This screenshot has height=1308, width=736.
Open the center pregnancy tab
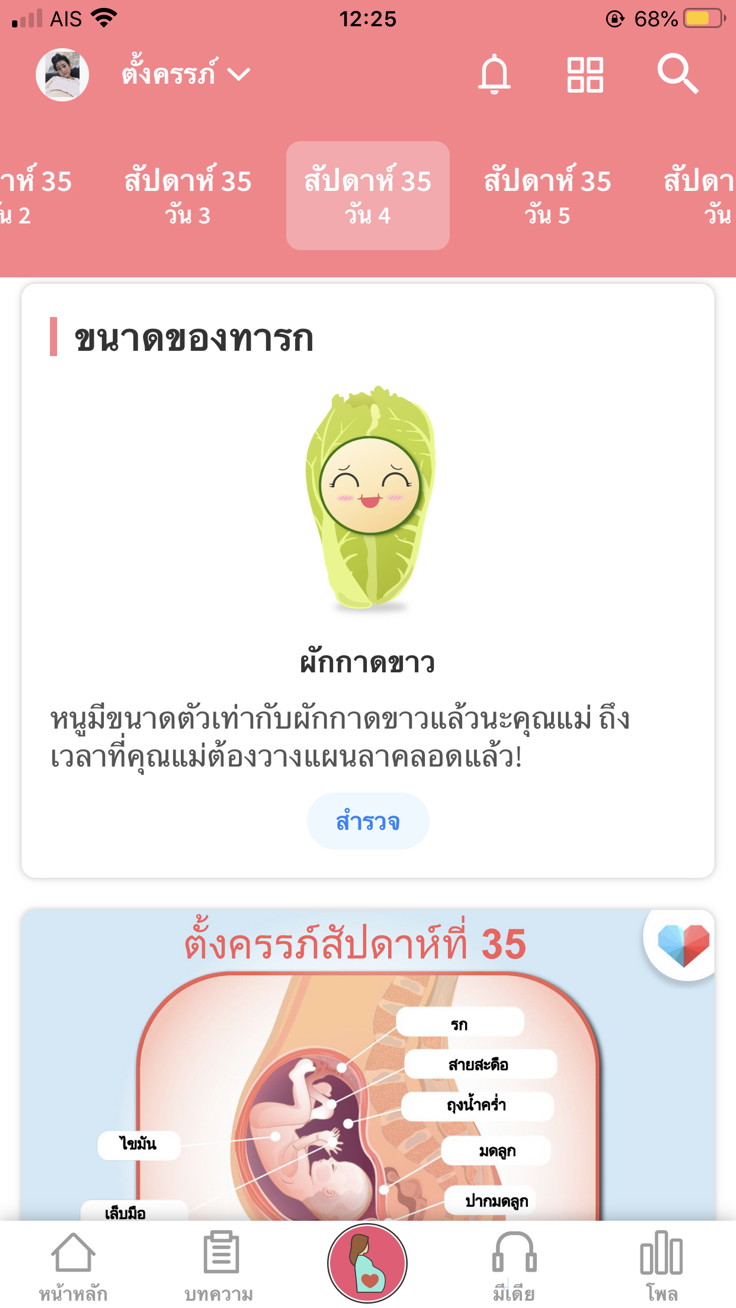[368, 1263]
